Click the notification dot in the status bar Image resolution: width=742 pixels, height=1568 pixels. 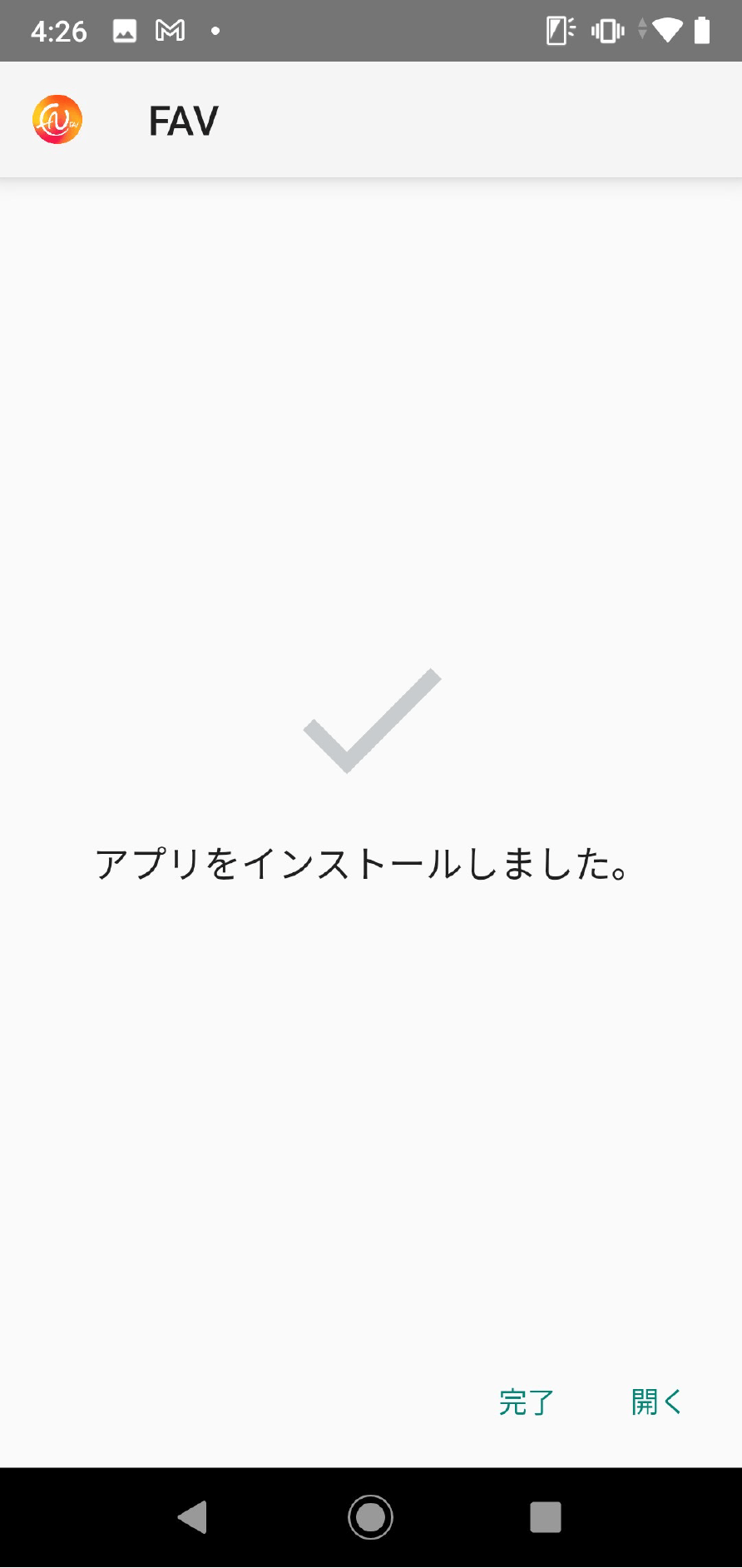(215, 32)
